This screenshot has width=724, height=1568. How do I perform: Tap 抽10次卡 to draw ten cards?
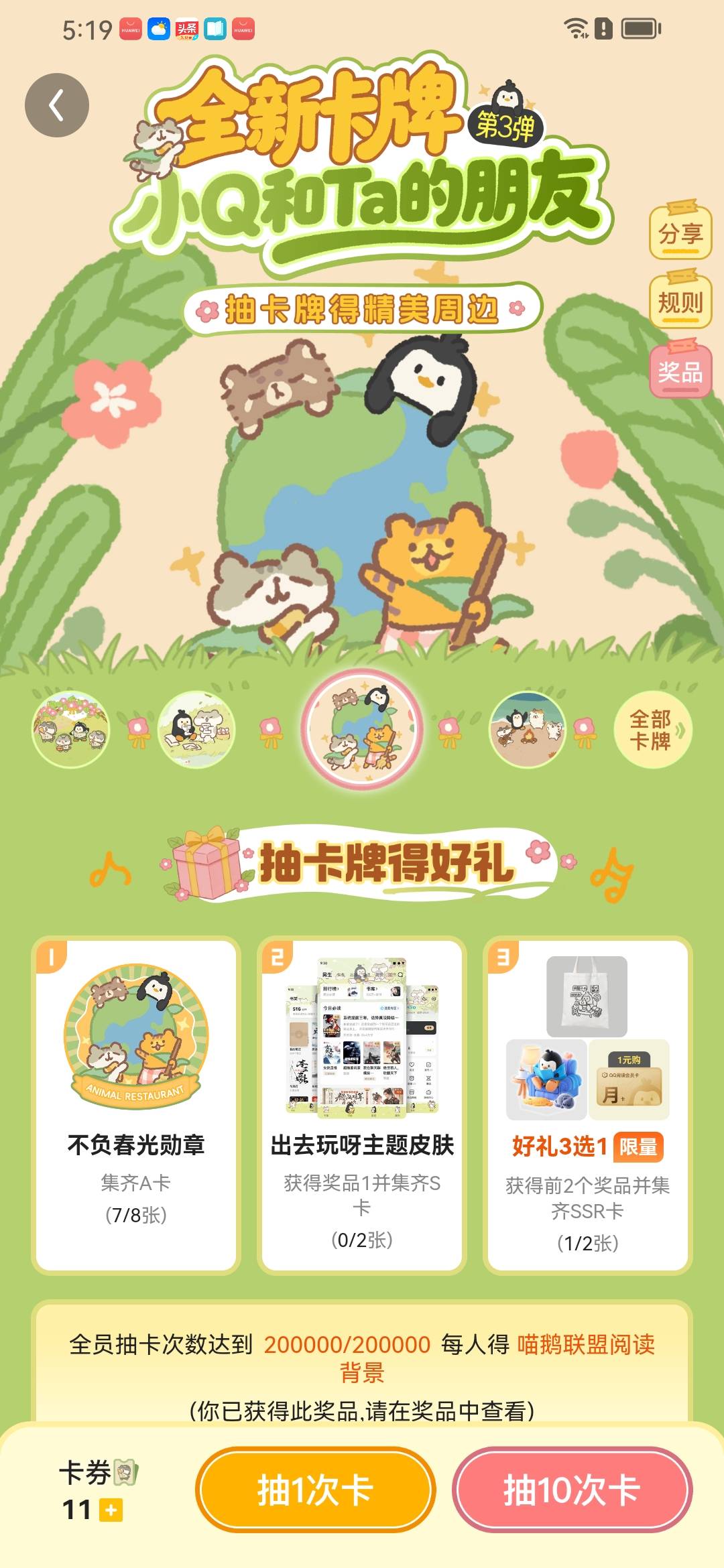(572, 1490)
